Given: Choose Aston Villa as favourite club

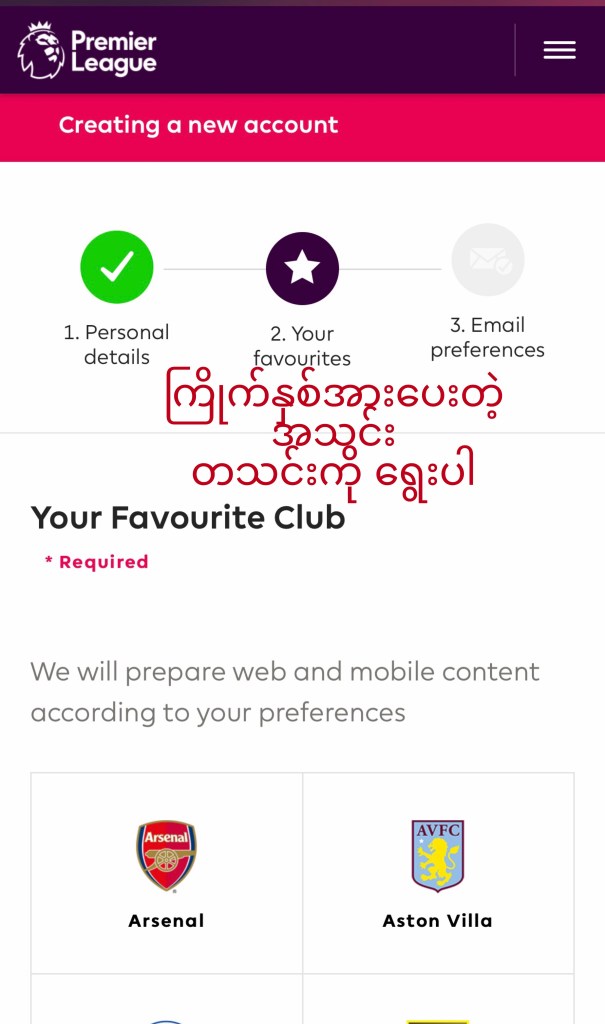Looking at the screenshot, I should [x=438, y=872].
